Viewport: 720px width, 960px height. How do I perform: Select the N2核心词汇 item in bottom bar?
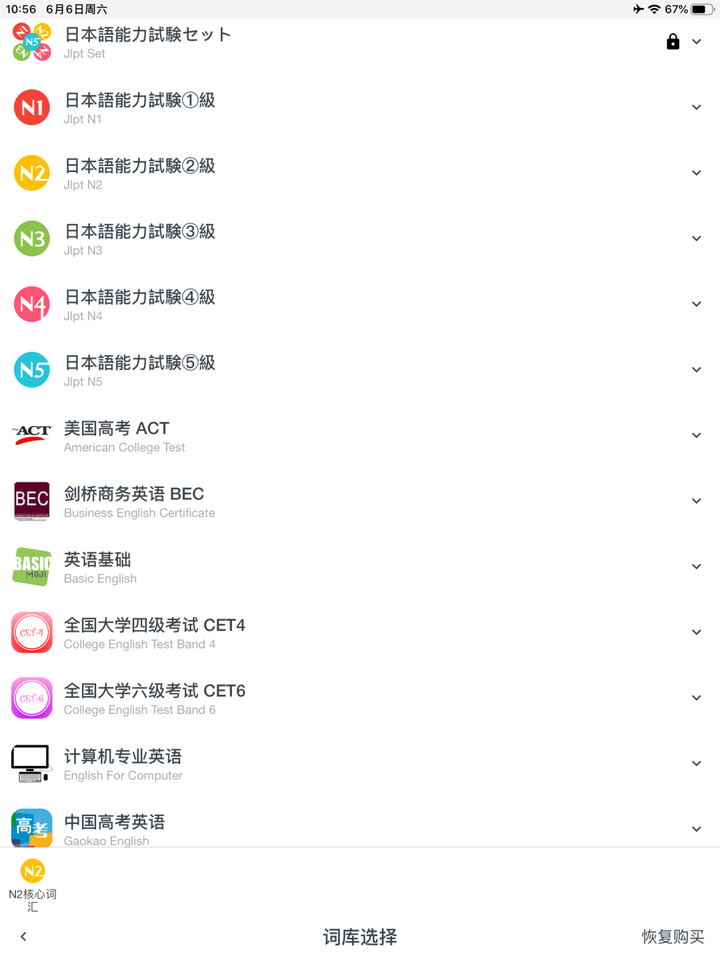33,884
